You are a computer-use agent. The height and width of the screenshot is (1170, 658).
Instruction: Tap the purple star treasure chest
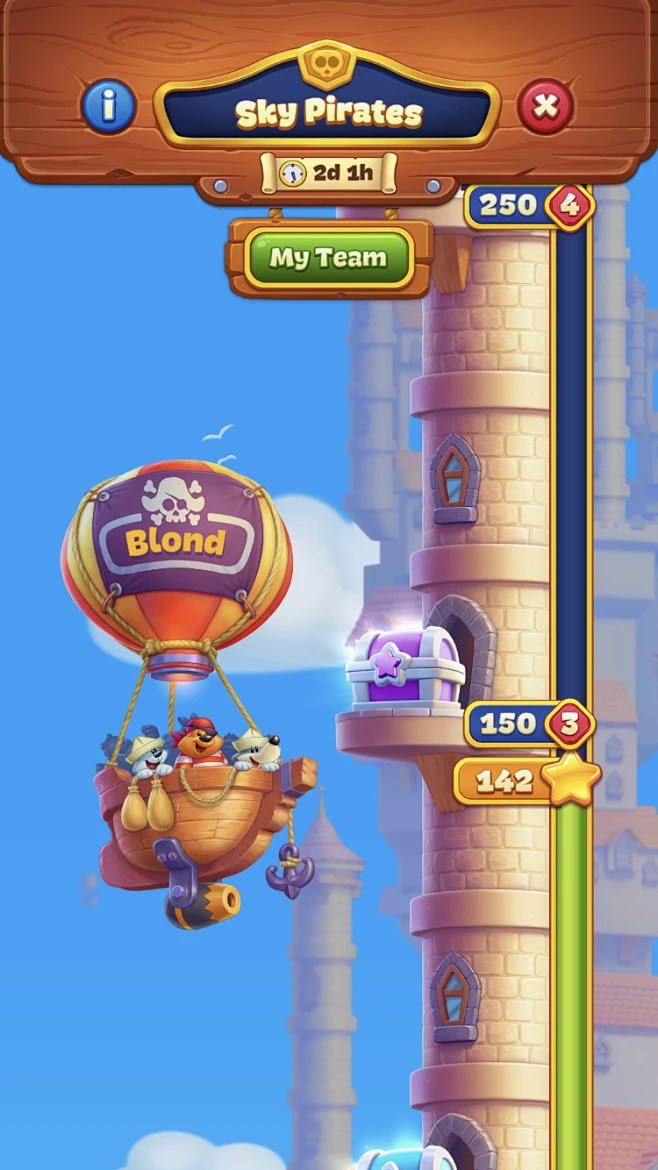[x=405, y=669]
